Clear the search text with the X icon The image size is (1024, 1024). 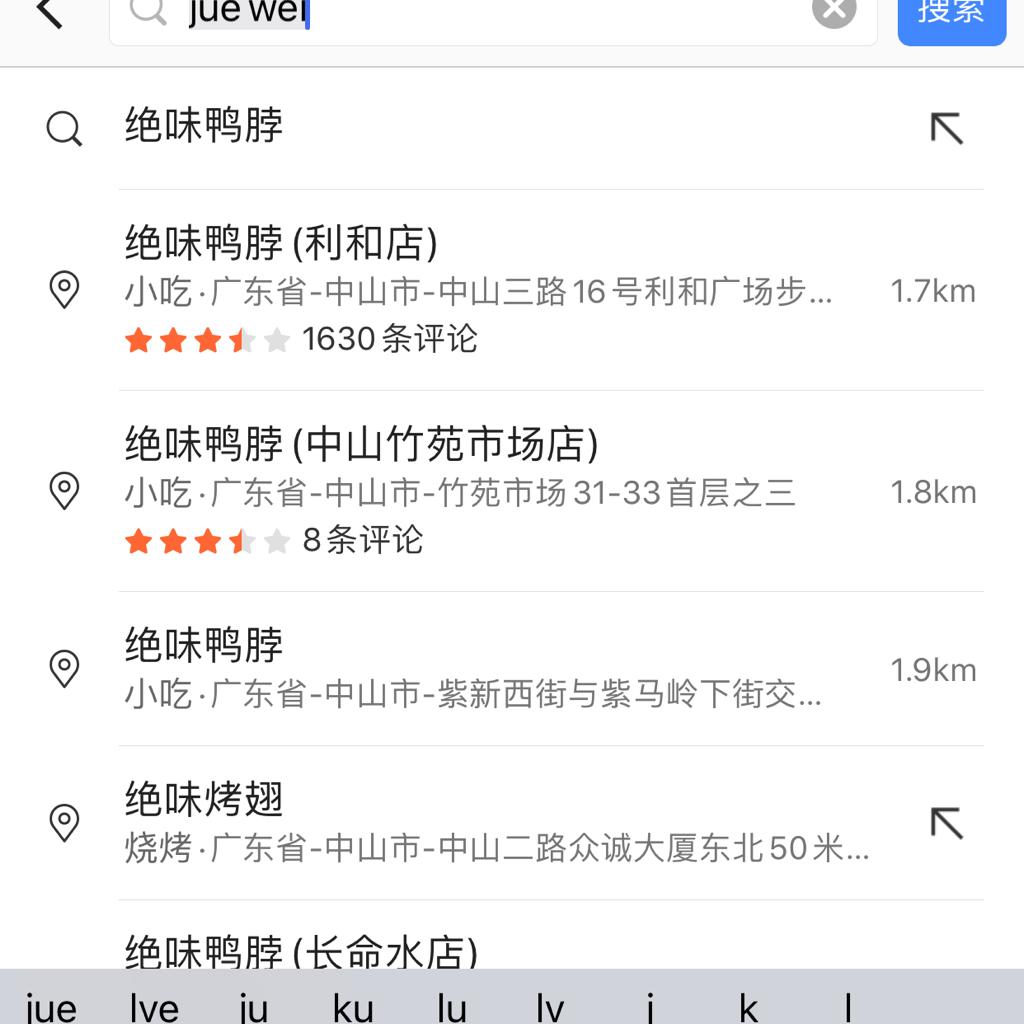point(834,12)
